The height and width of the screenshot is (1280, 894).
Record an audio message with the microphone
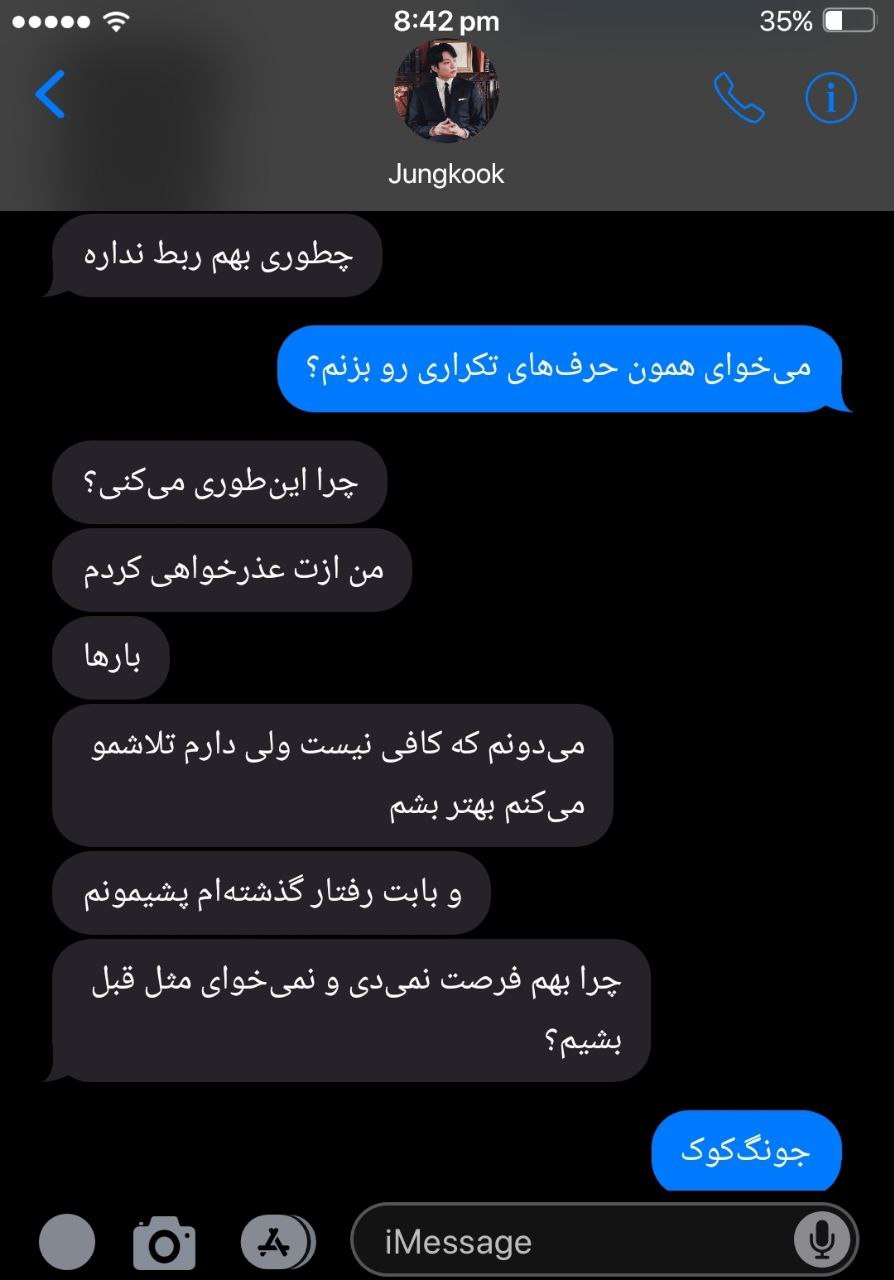[821, 1241]
